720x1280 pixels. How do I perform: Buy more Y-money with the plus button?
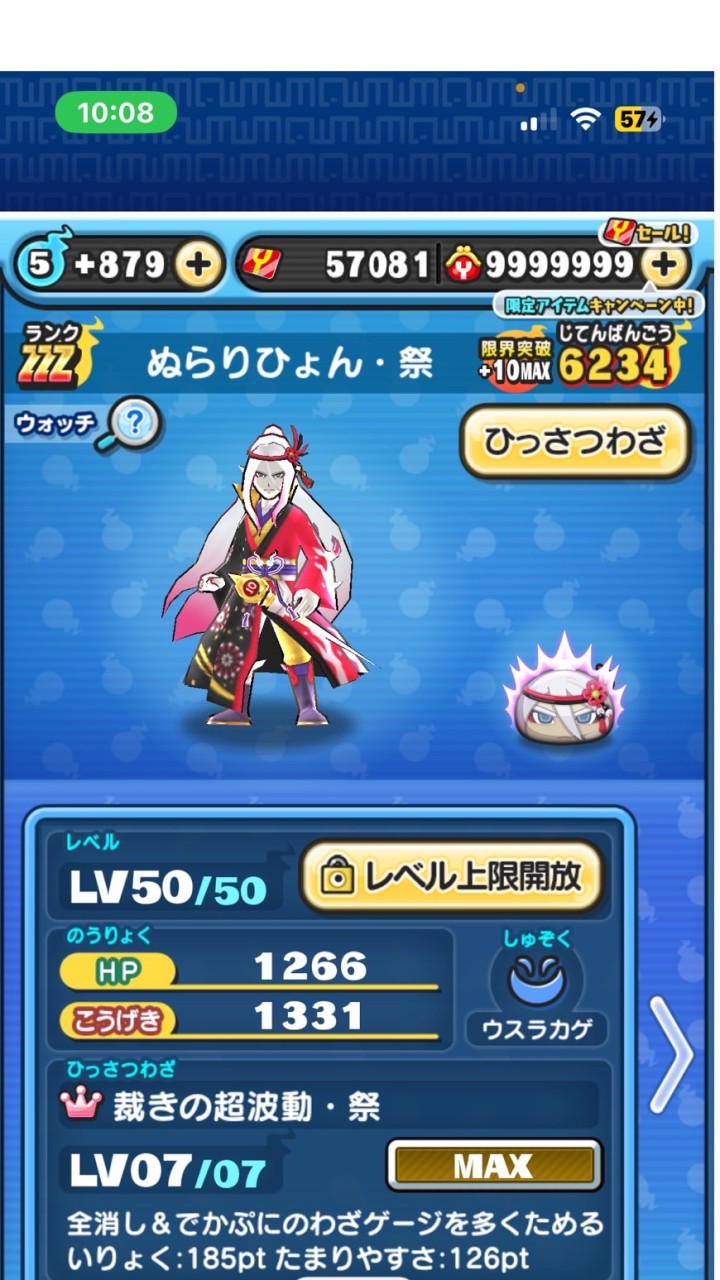pos(664,265)
